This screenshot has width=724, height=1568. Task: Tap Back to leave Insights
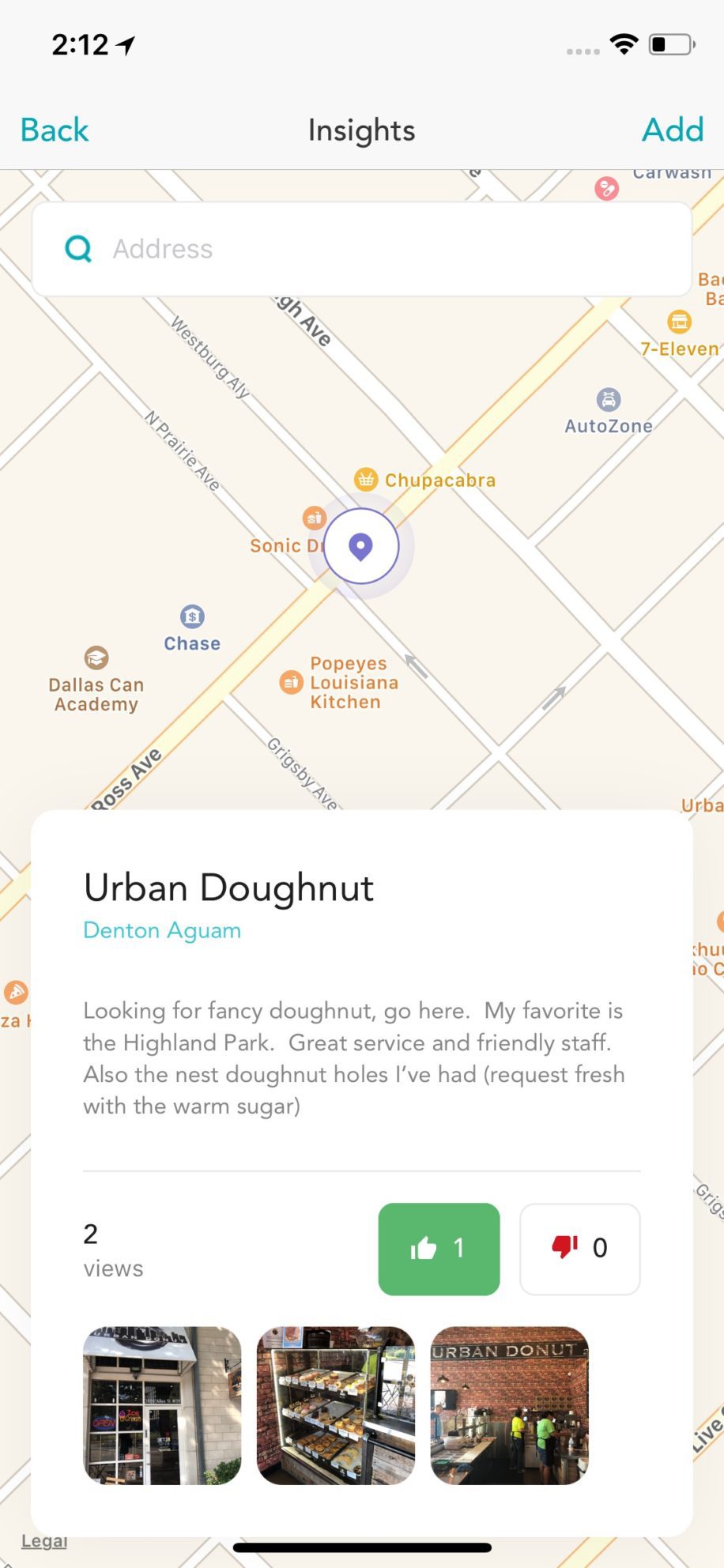[x=54, y=130]
